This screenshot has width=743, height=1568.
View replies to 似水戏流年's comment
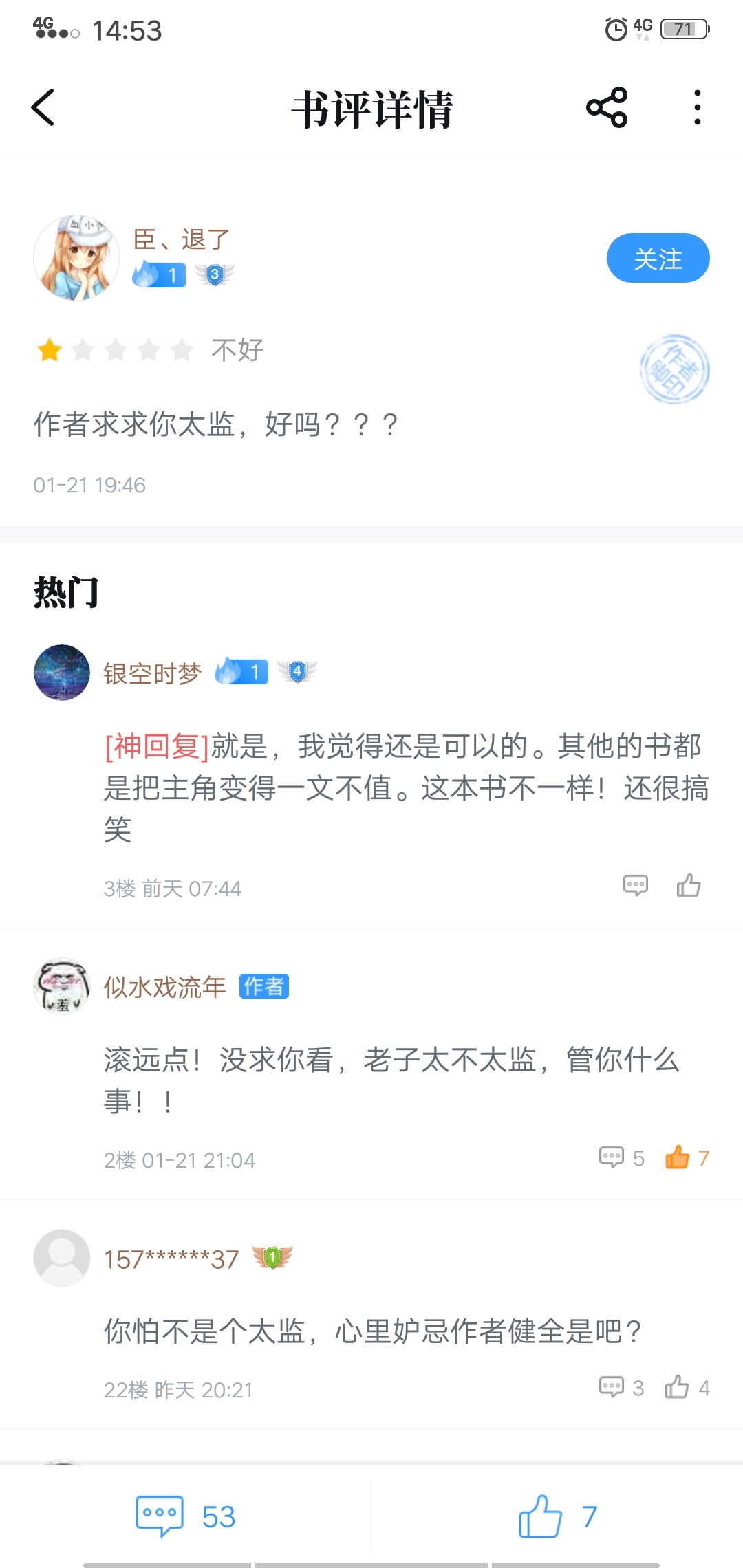(621, 1158)
